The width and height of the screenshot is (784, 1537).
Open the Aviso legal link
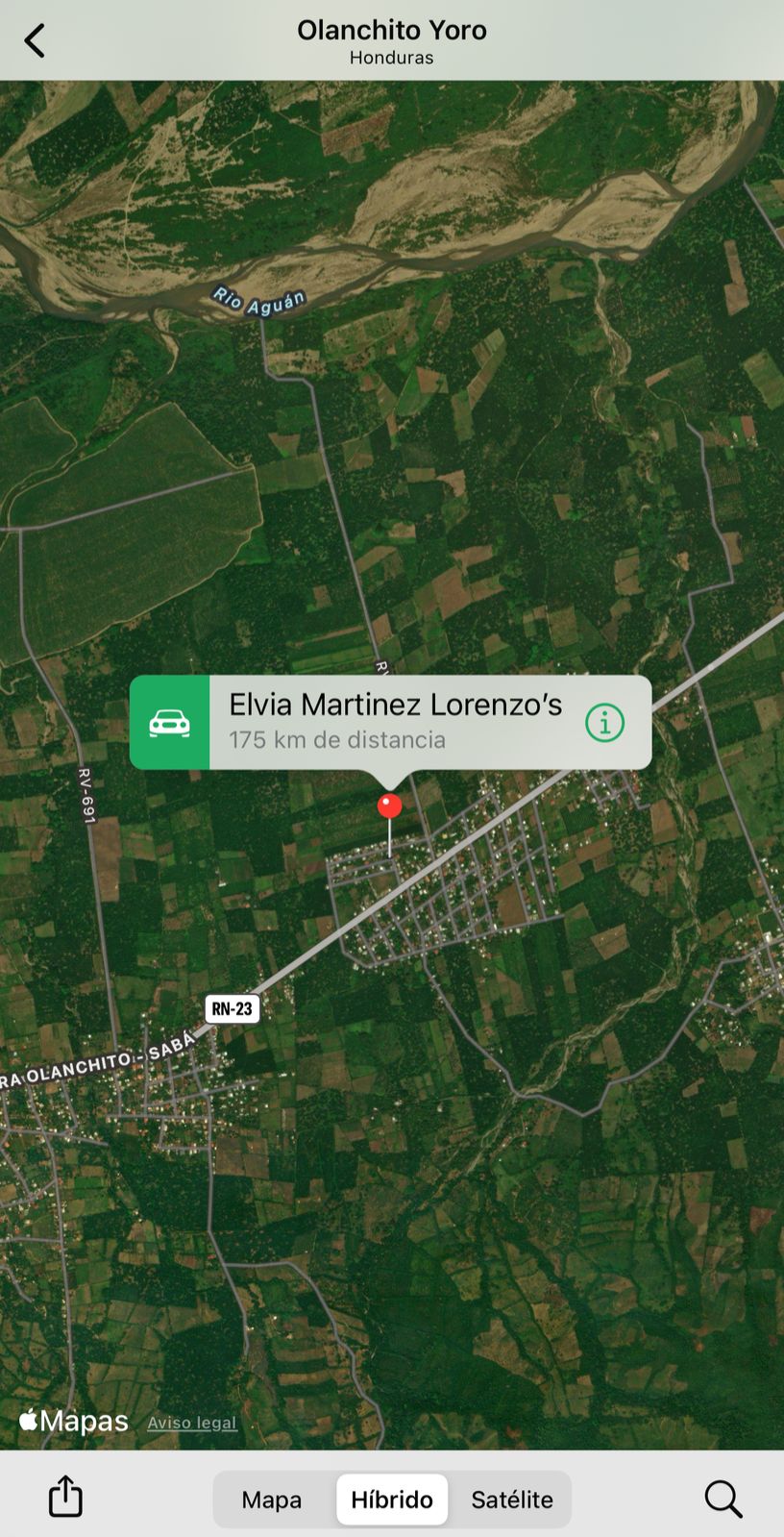pyautogui.click(x=192, y=1423)
